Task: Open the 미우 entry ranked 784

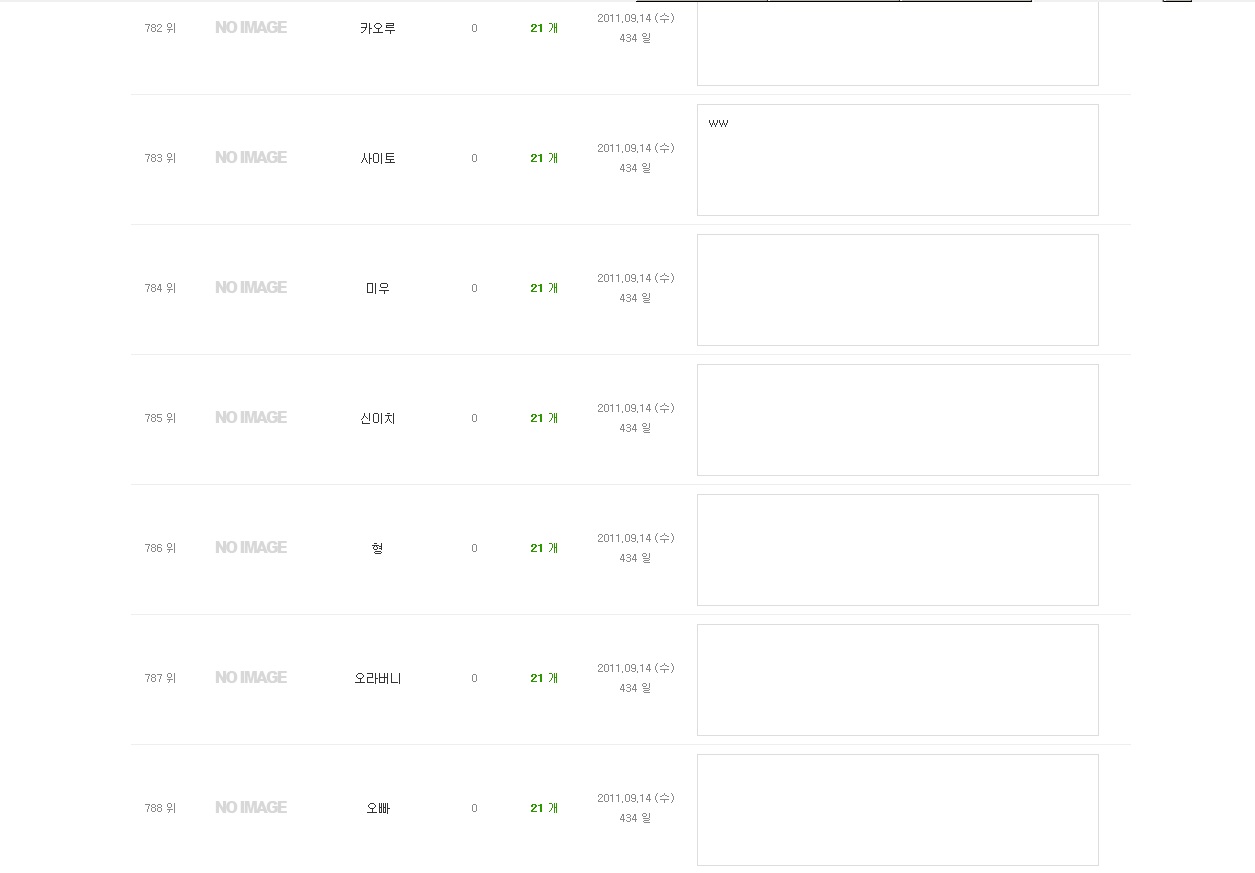Action: (378, 288)
